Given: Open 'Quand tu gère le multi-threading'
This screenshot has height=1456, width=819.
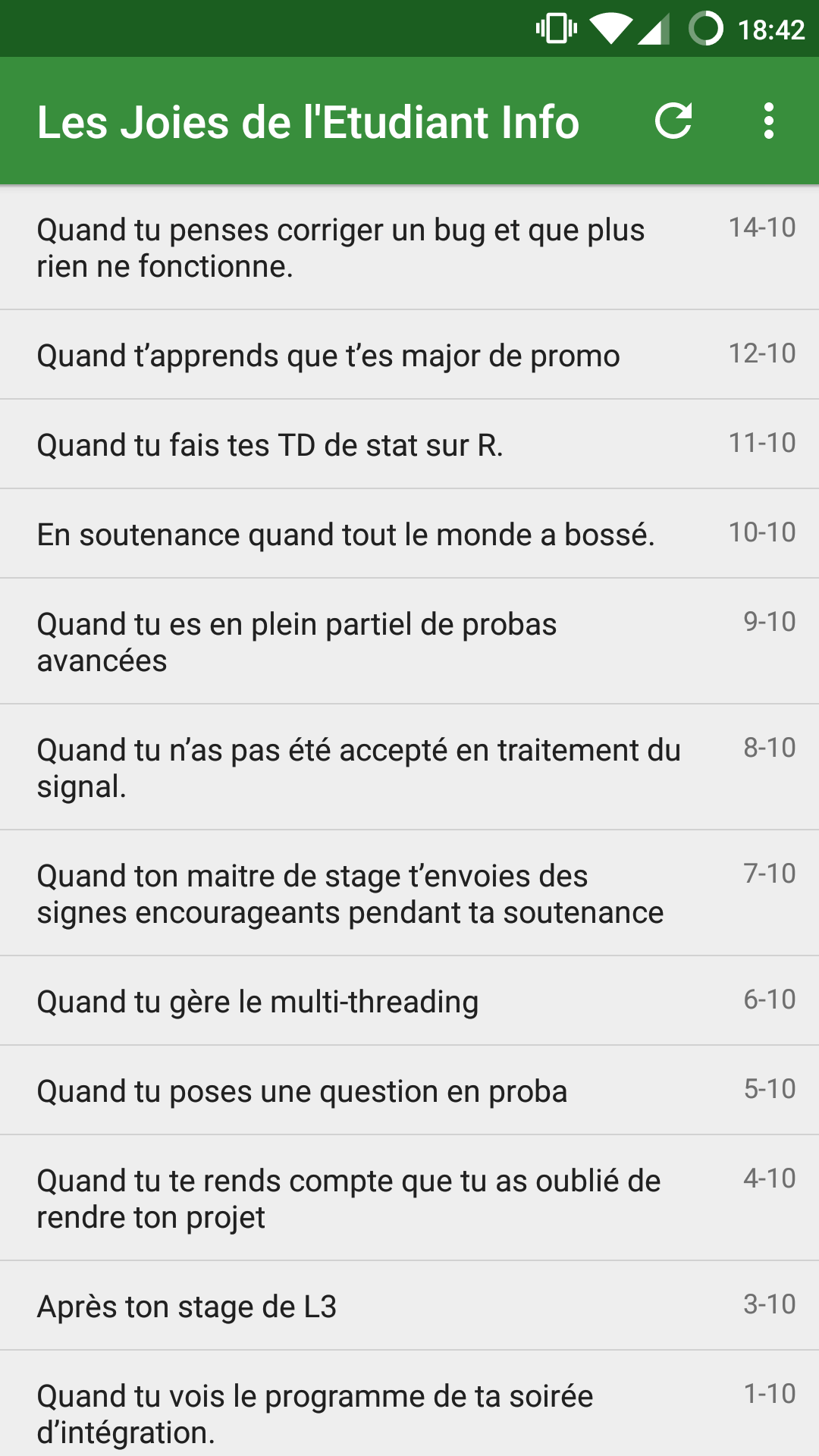Looking at the screenshot, I should (409, 1001).
